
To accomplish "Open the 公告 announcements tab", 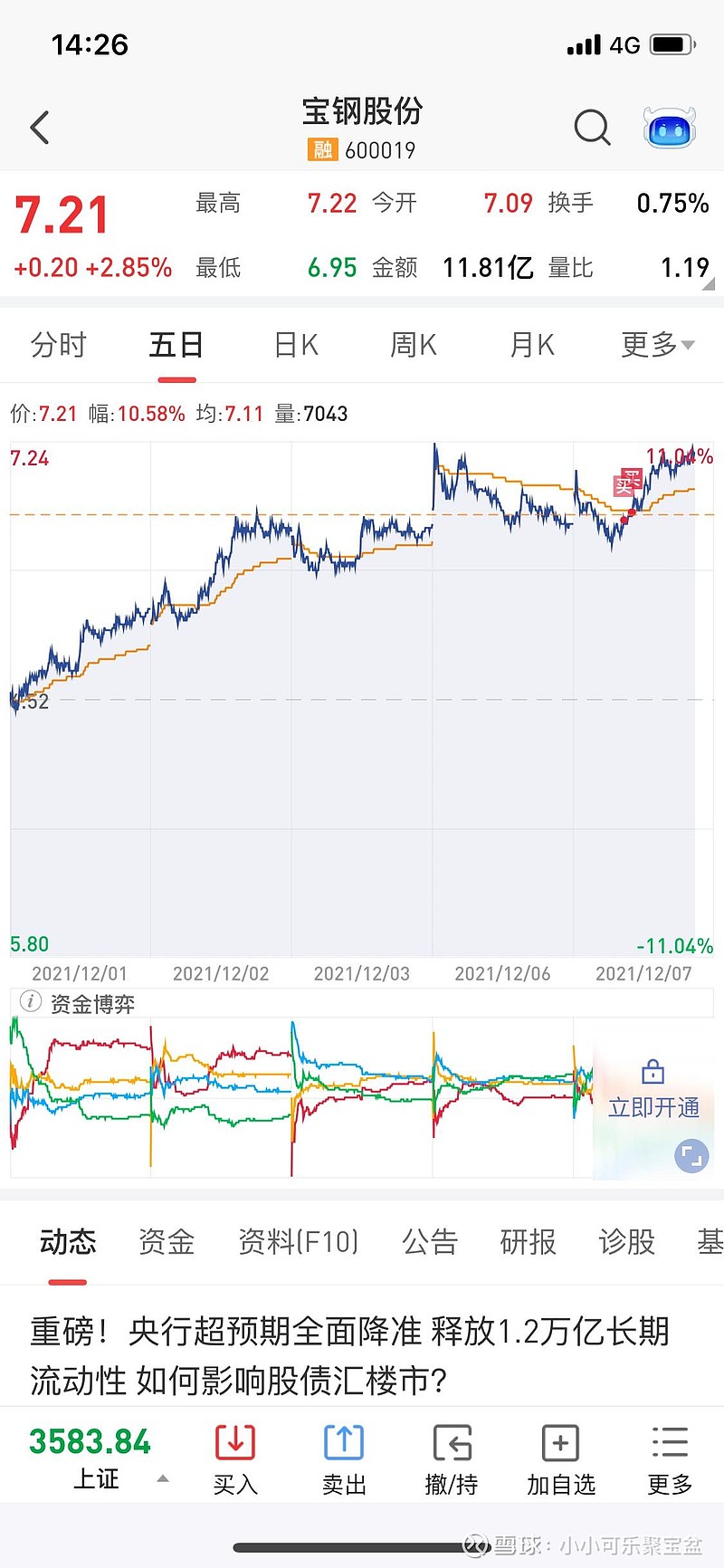I will coord(429,1242).
